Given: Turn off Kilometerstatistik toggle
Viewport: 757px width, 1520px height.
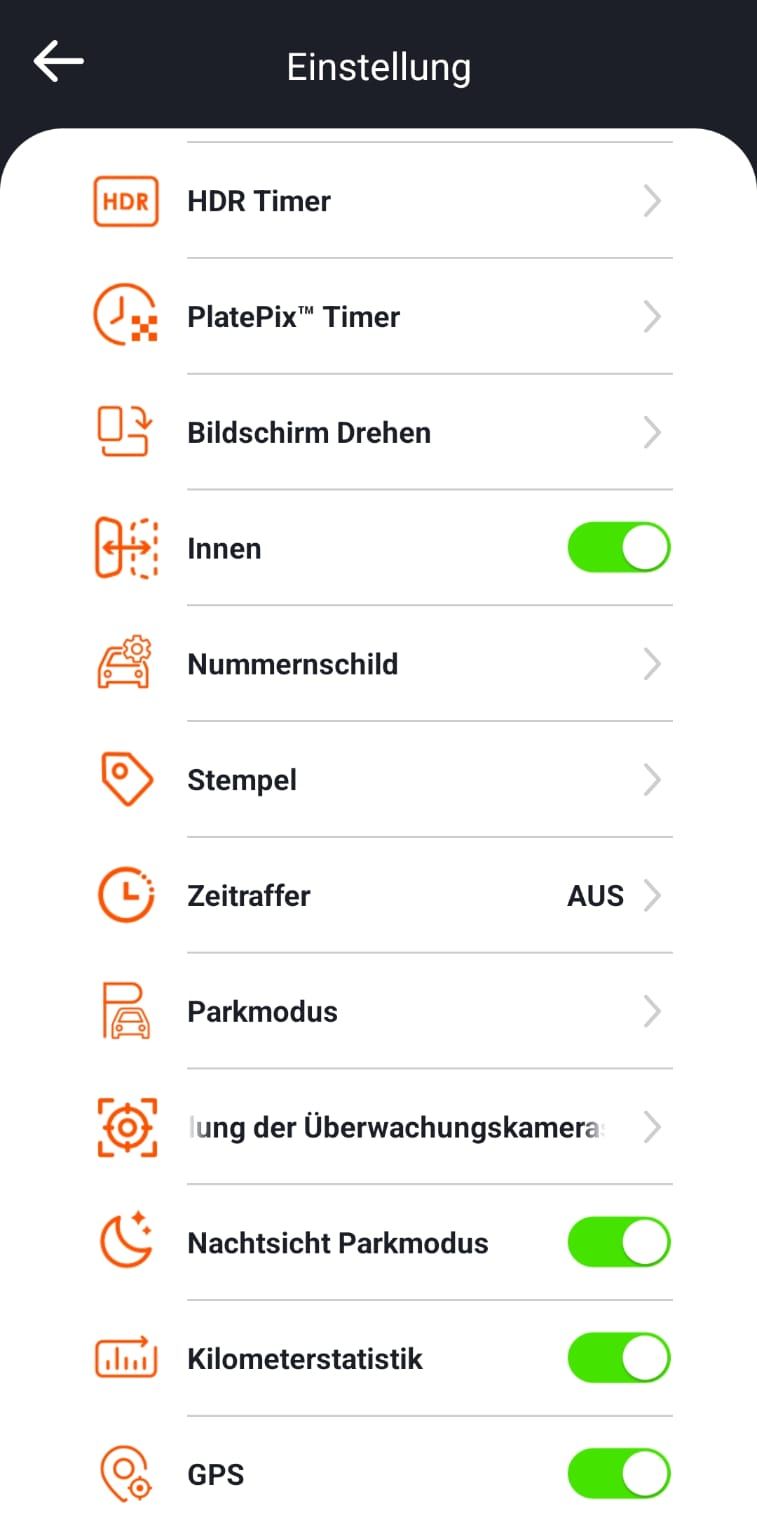Looking at the screenshot, I should pyautogui.click(x=619, y=1359).
